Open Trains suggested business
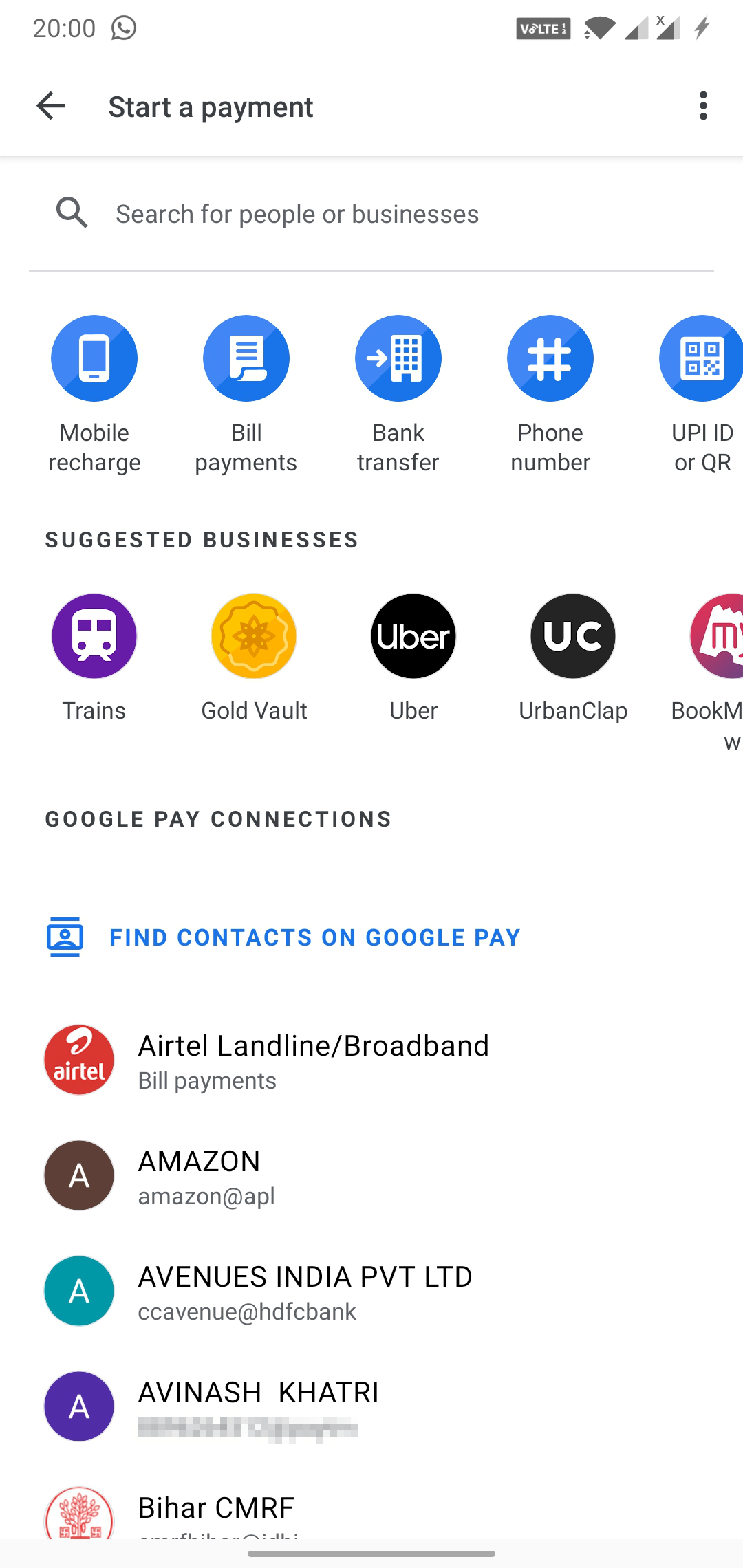 94,637
